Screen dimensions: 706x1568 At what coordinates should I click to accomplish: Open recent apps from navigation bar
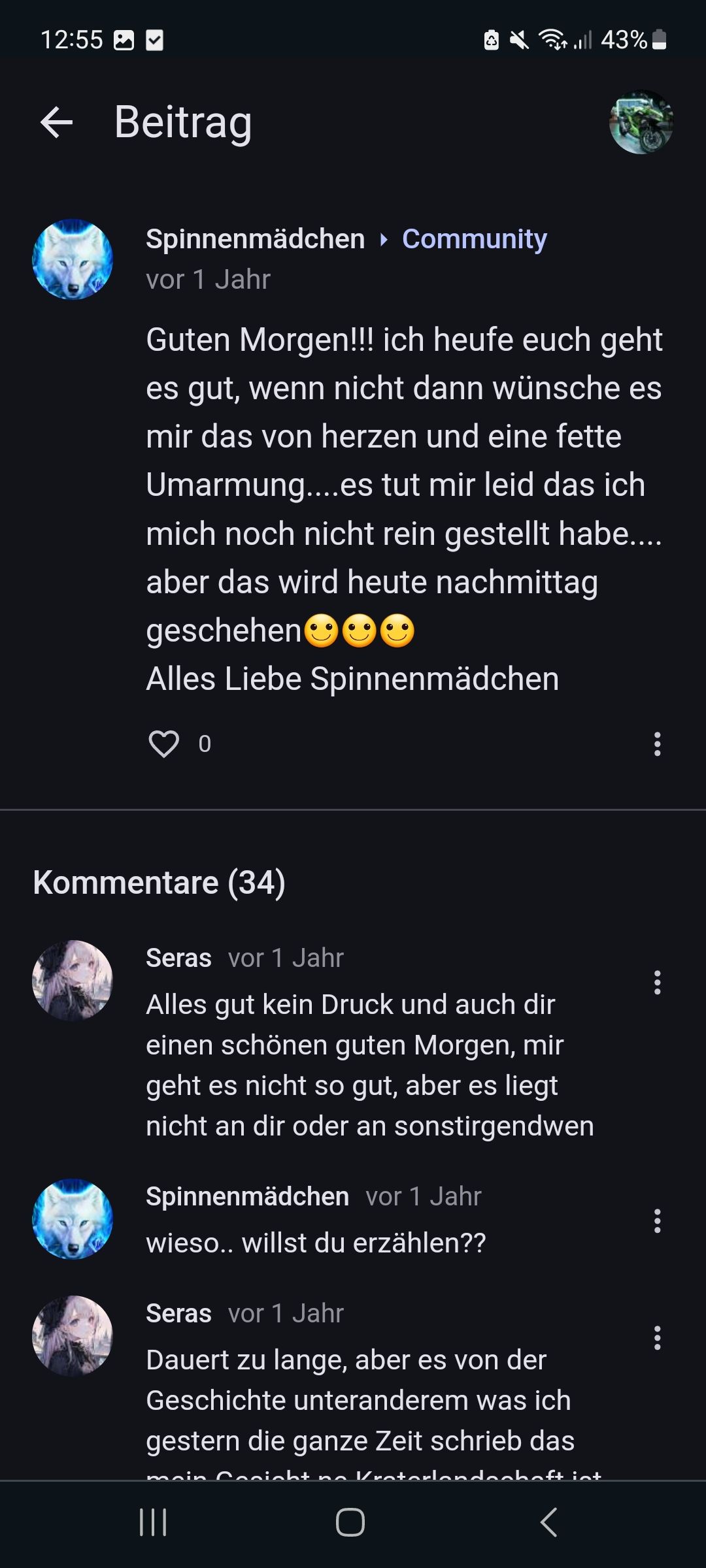point(154,1522)
